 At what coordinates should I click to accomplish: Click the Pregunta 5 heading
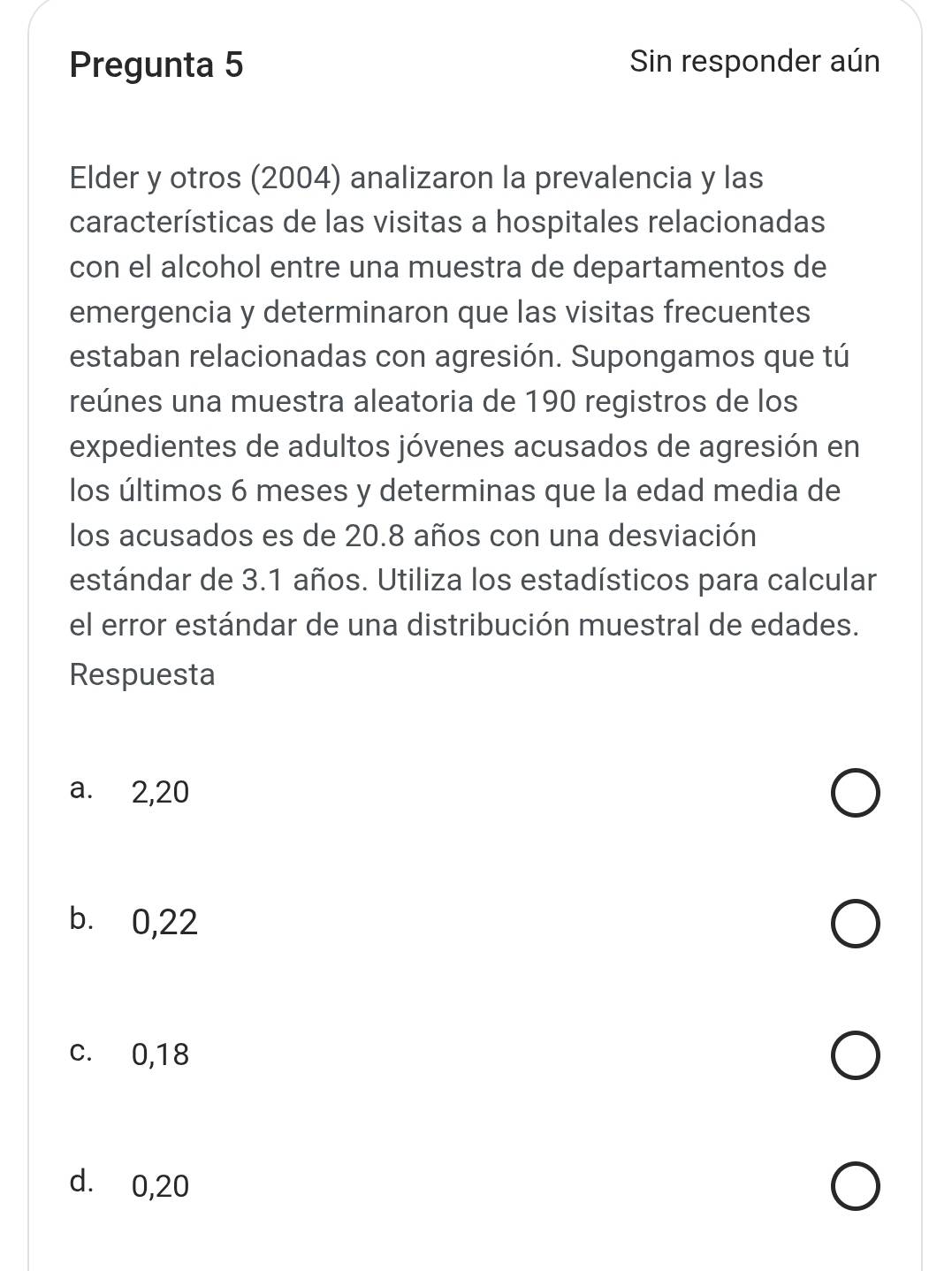pyautogui.click(x=157, y=64)
